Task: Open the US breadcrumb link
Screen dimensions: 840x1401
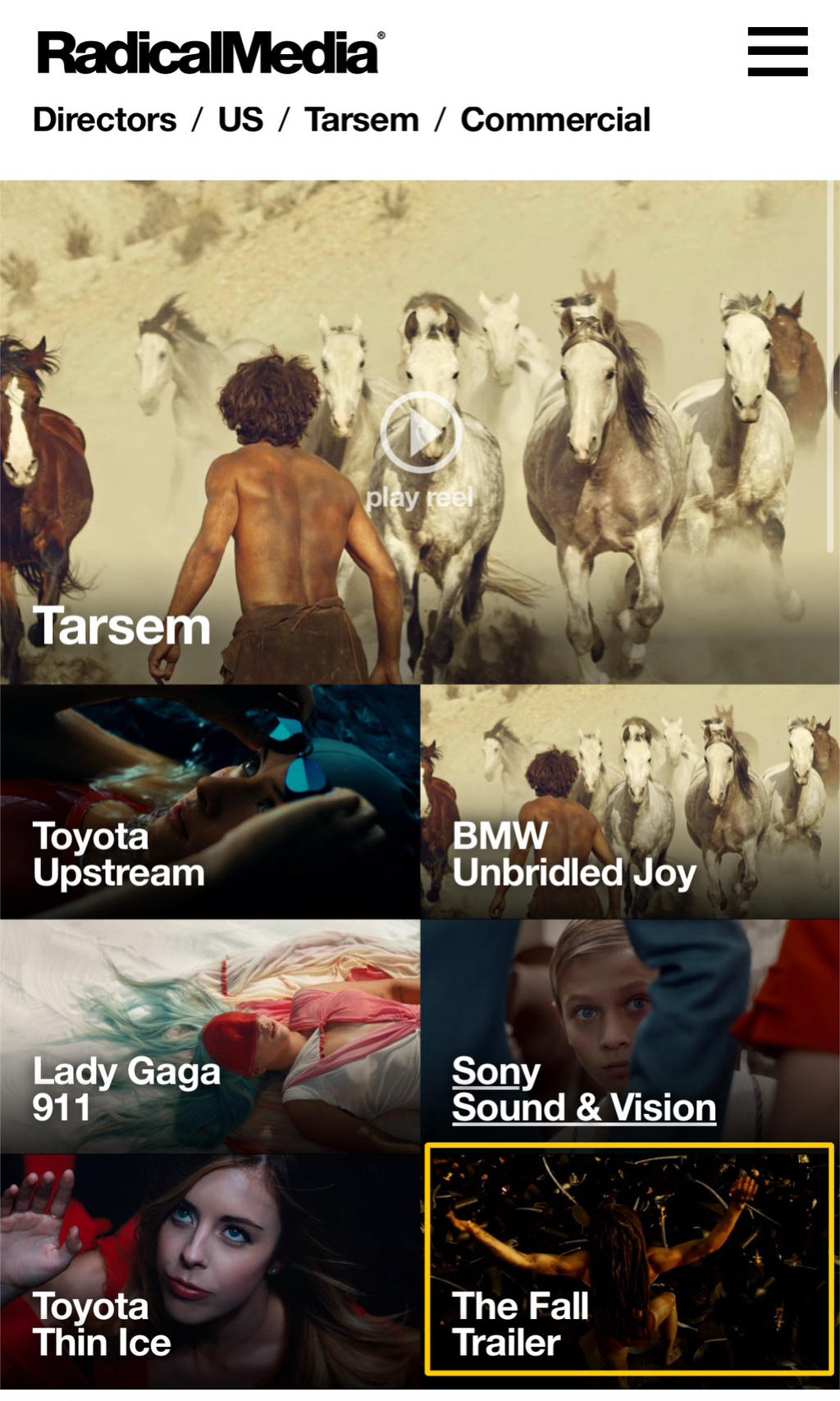Action: point(240,120)
